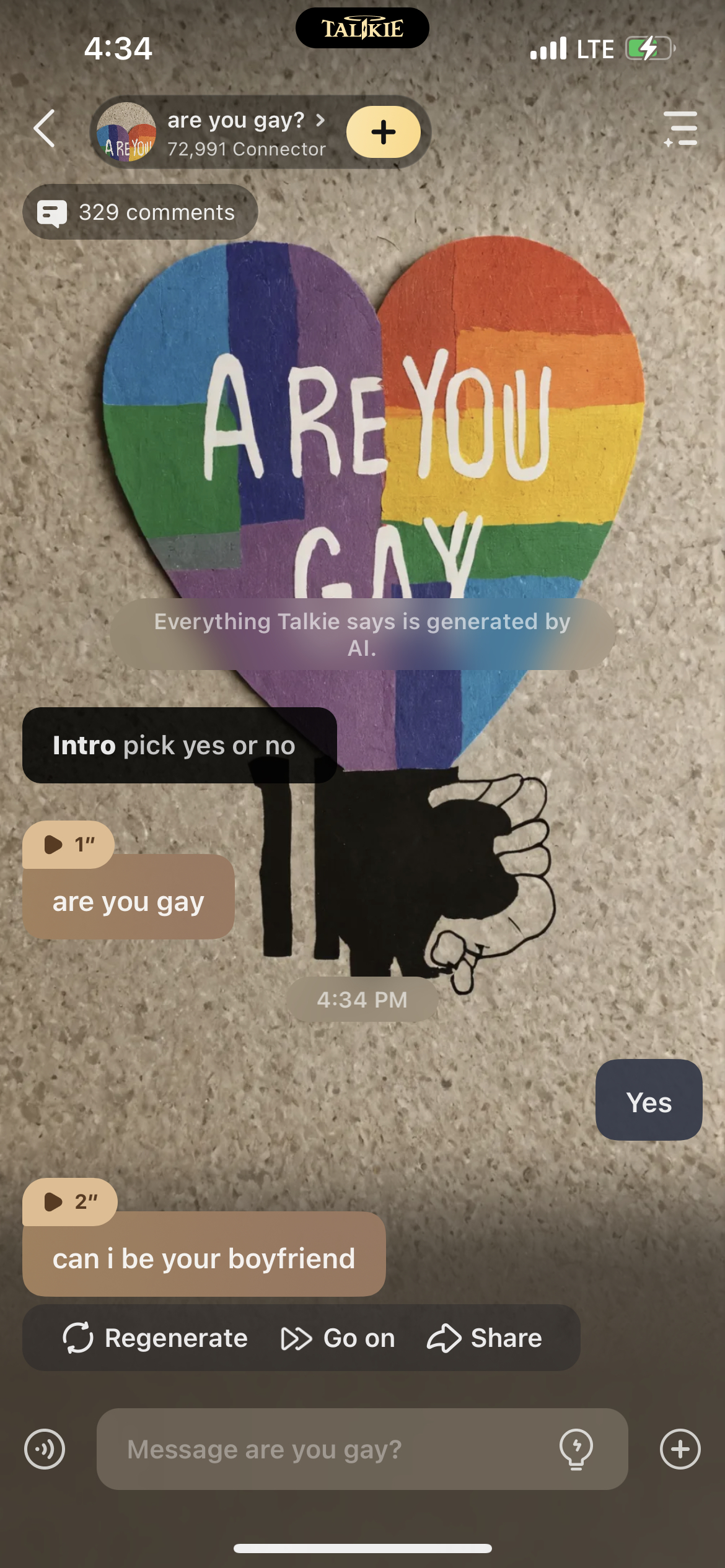The image size is (725, 1568).
Task: Play the 1" voice clip
Action: 68,844
